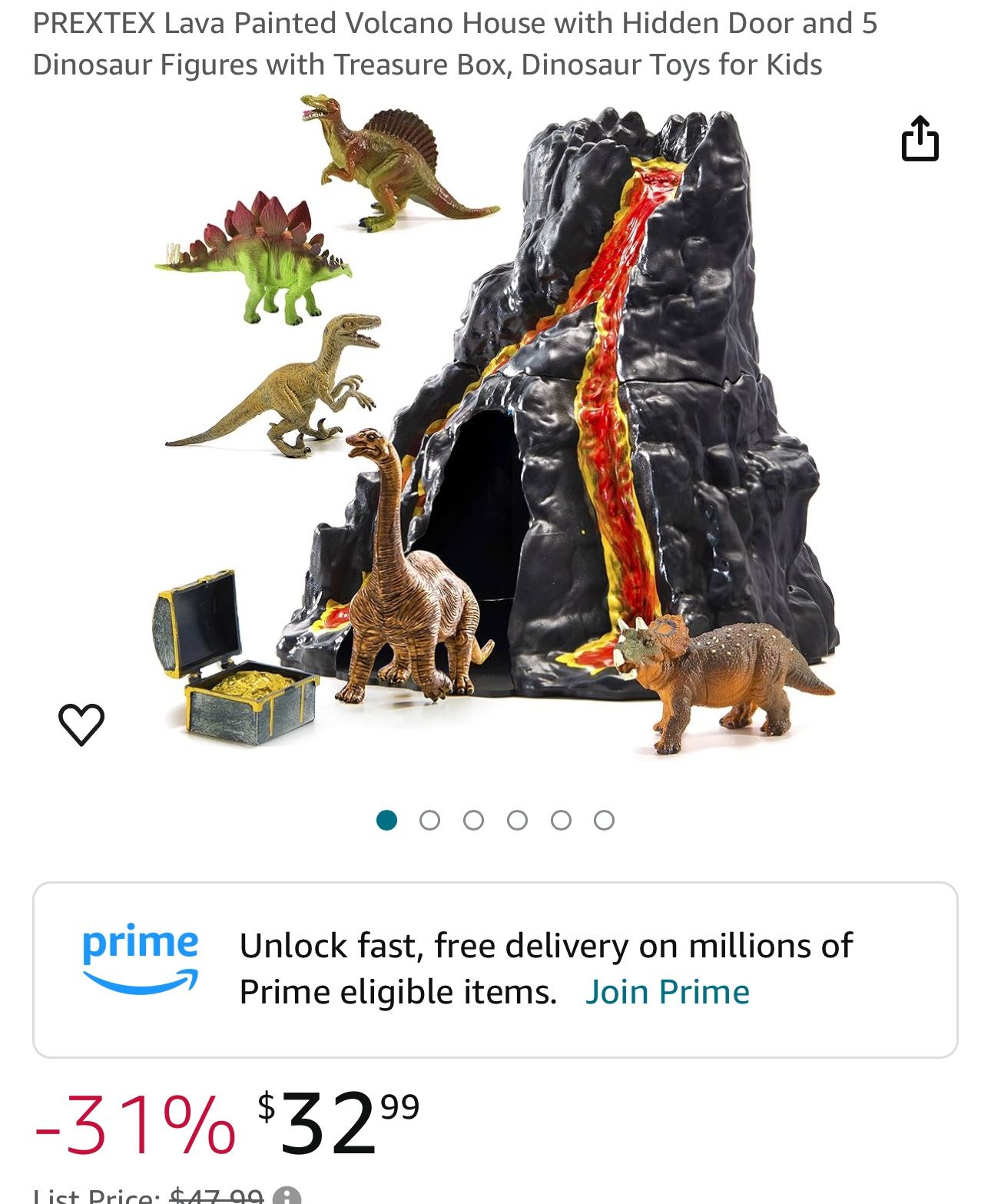This screenshot has width=991, height=1204.
Task: Jump to the last product image dot
Action: tap(605, 821)
